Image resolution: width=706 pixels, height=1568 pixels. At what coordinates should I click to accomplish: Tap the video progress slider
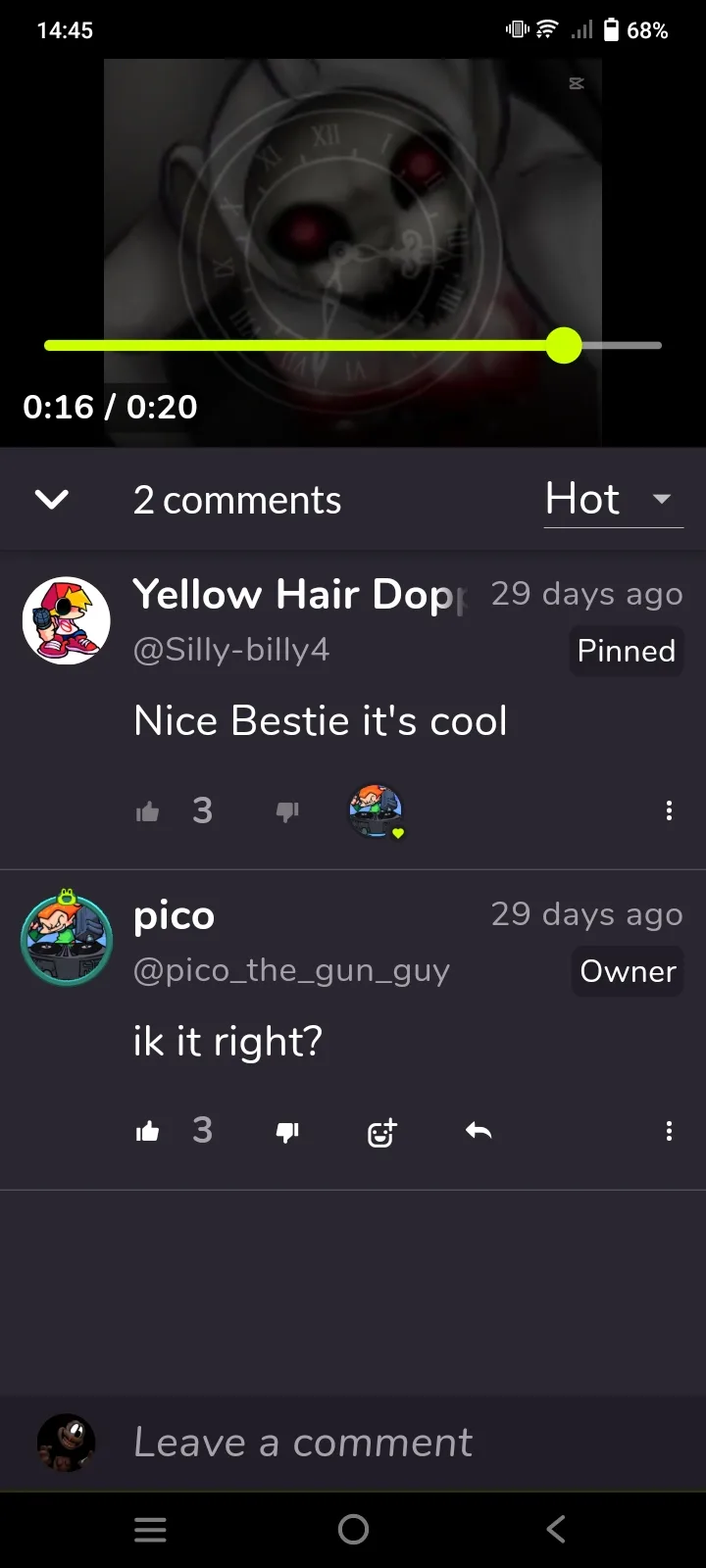coord(353,345)
